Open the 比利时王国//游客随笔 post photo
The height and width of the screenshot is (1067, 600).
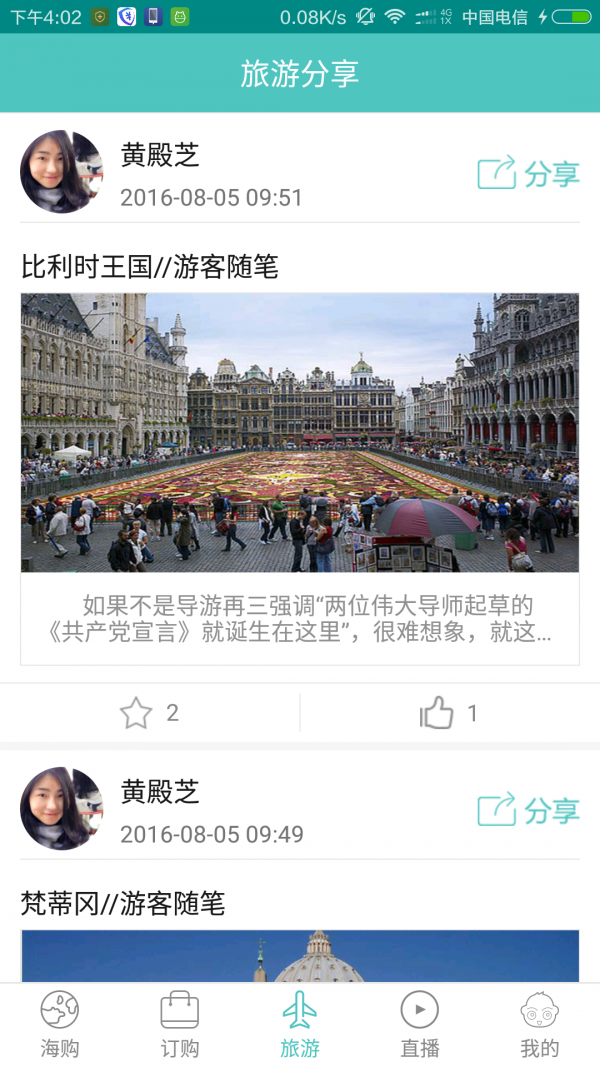pos(300,432)
